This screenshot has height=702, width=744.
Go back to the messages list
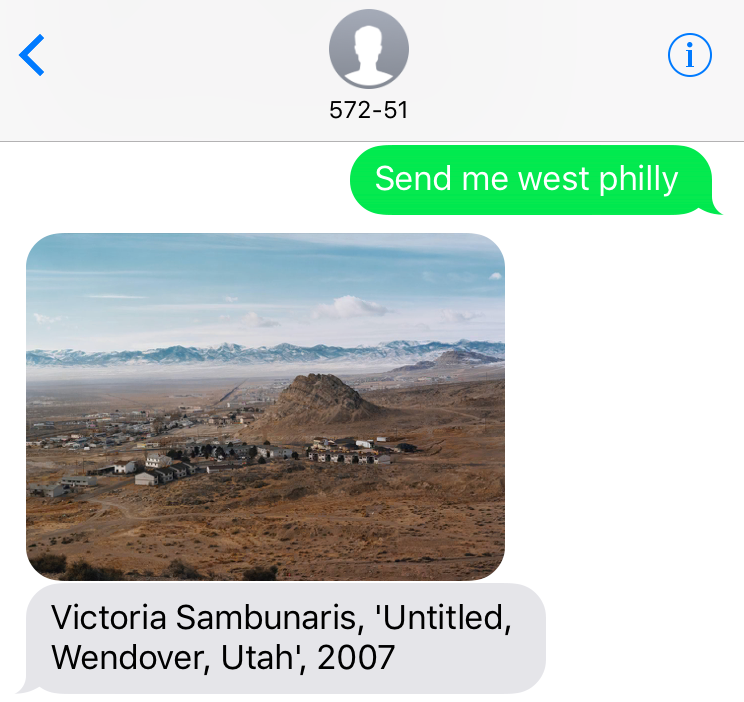[x=33, y=55]
